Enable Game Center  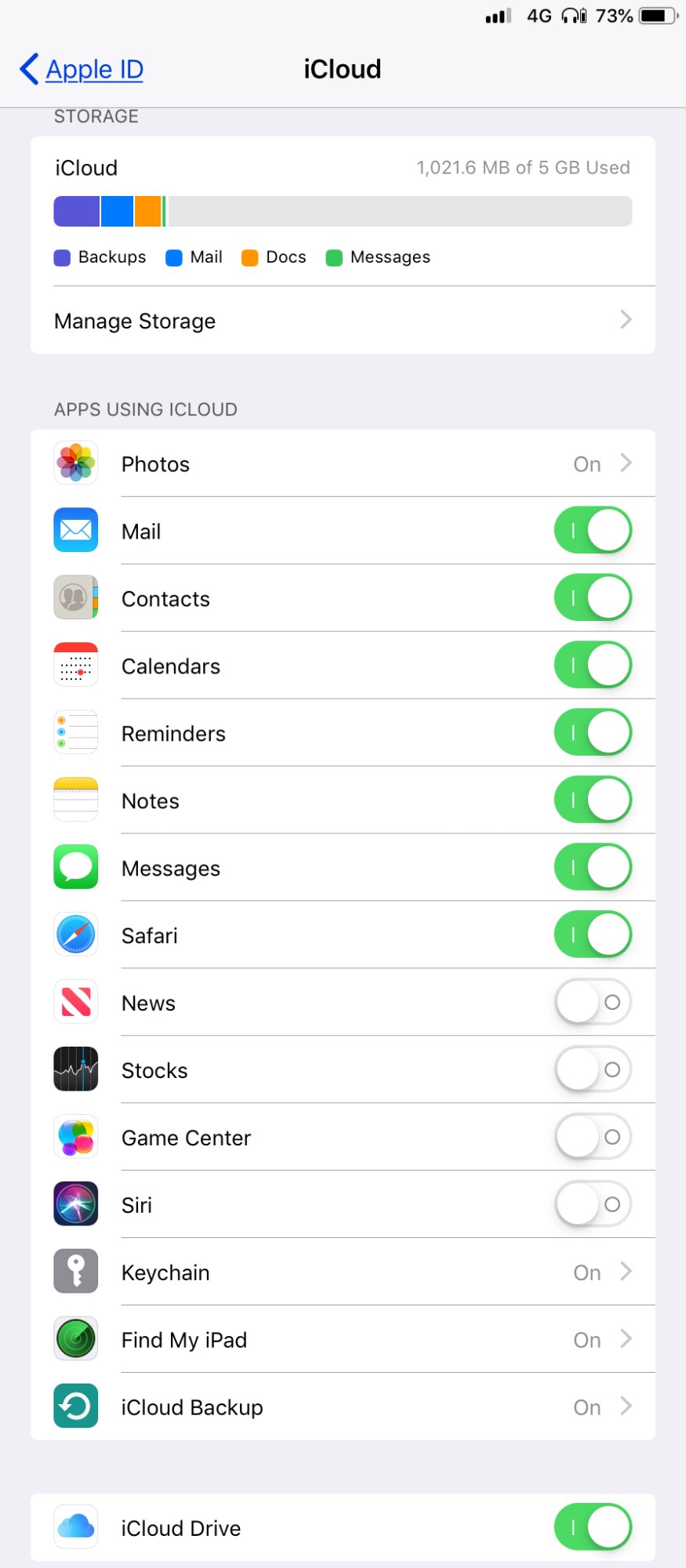(x=592, y=1138)
